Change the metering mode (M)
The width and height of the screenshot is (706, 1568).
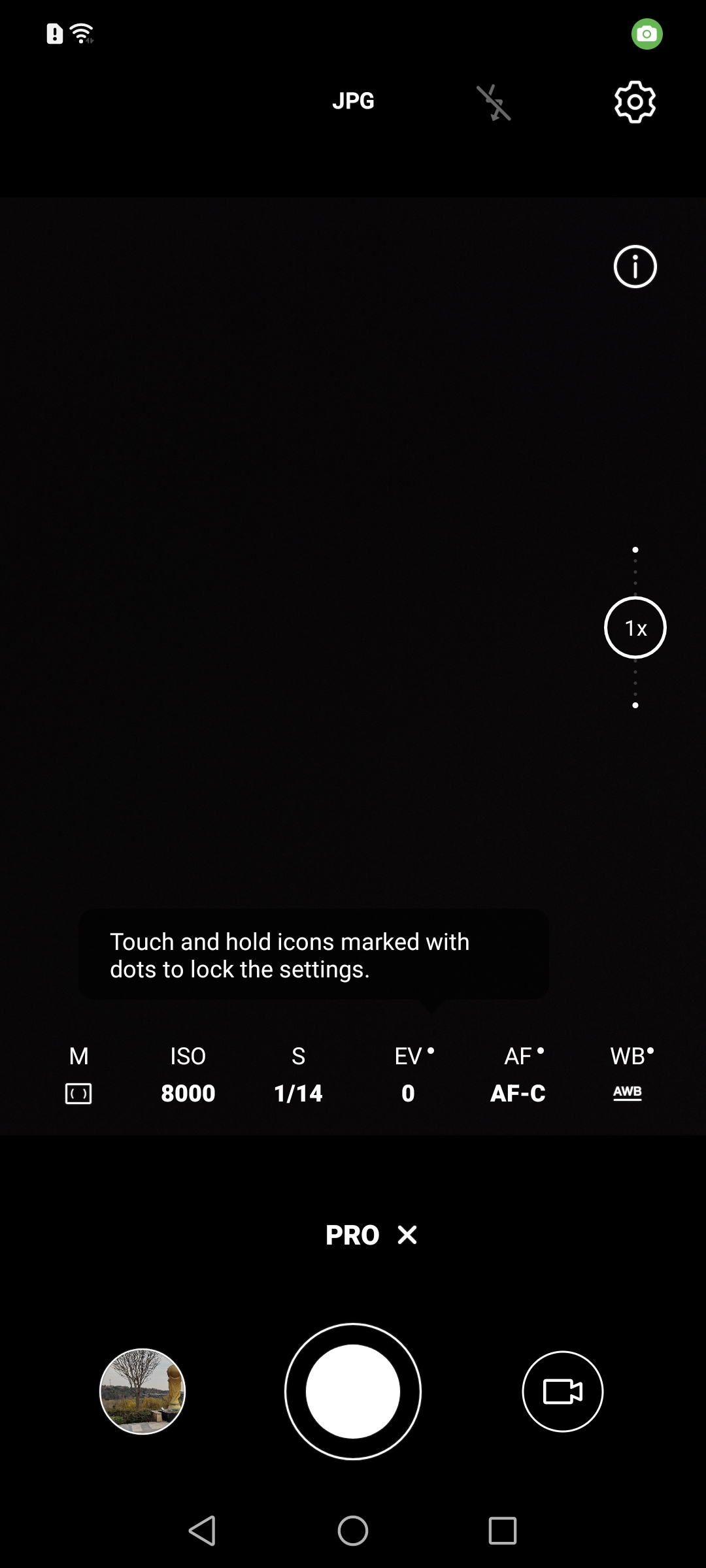point(78,1075)
